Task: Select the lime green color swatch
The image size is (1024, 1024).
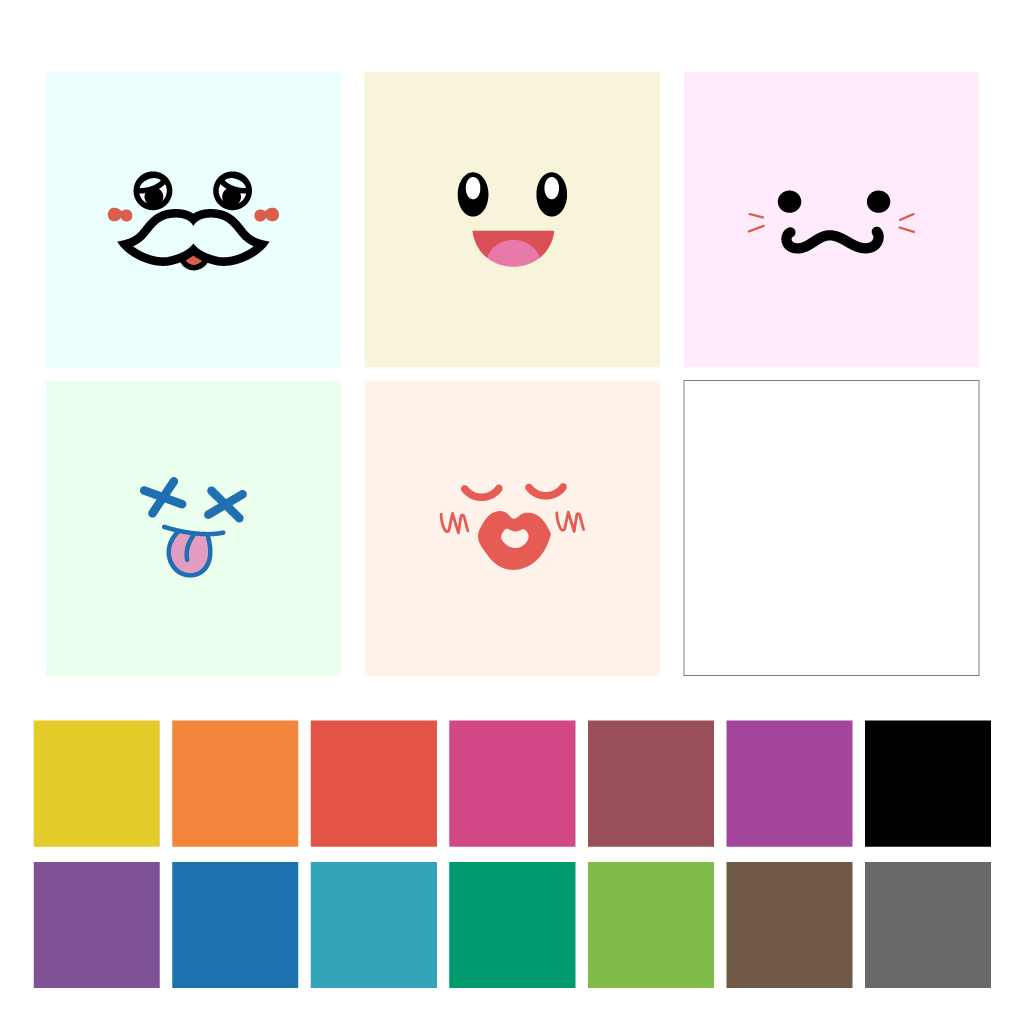Action: click(651, 925)
